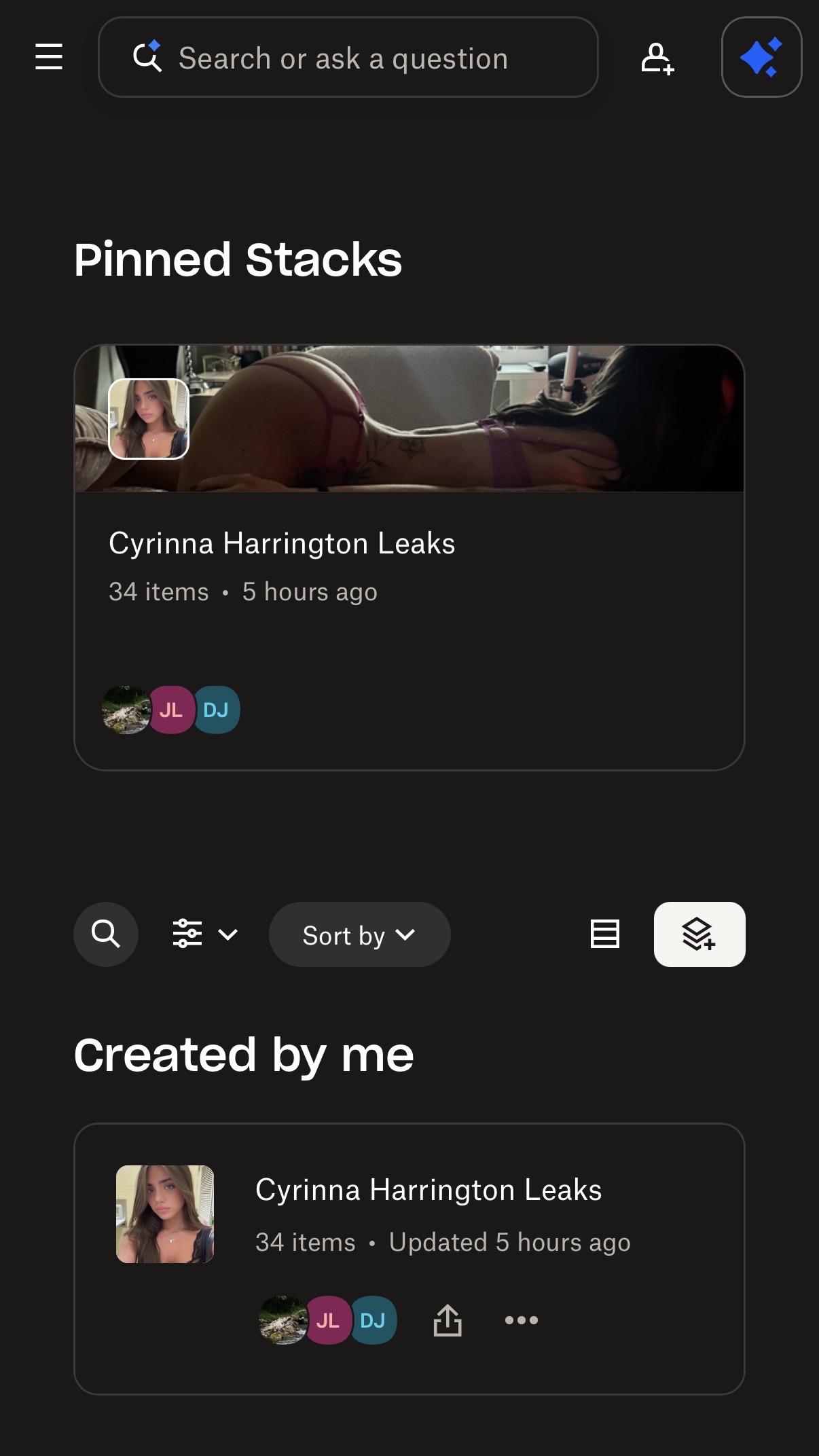Open the stack listed under Created by me

pyautogui.click(x=409, y=1259)
